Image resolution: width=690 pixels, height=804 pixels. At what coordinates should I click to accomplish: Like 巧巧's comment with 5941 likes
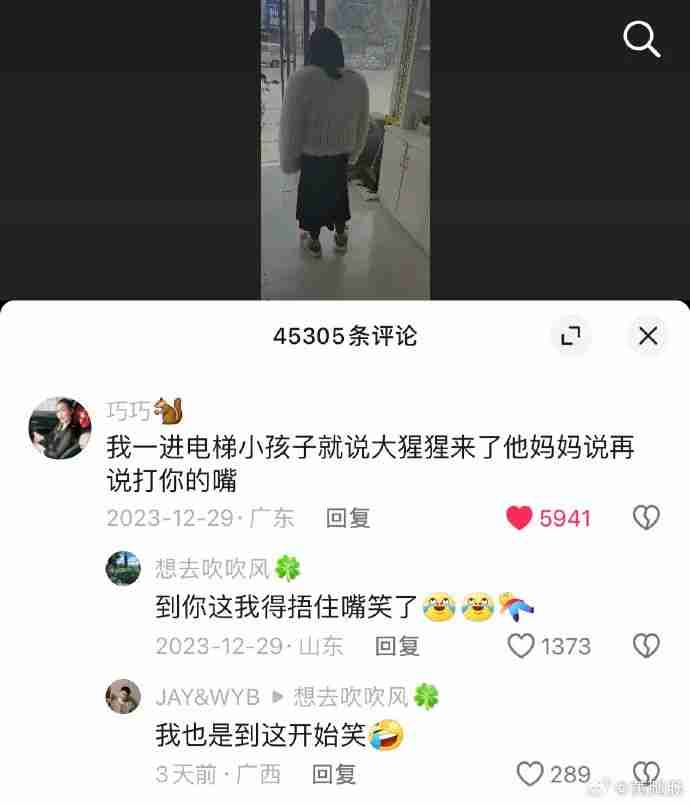click(x=519, y=518)
